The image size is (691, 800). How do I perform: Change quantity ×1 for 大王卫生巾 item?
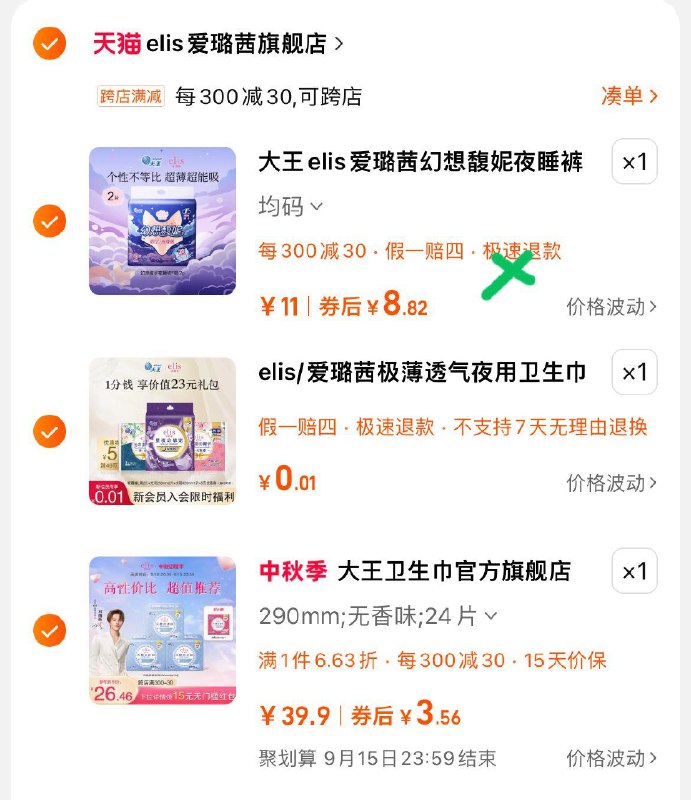pyautogui.click(x=634, y=571)
